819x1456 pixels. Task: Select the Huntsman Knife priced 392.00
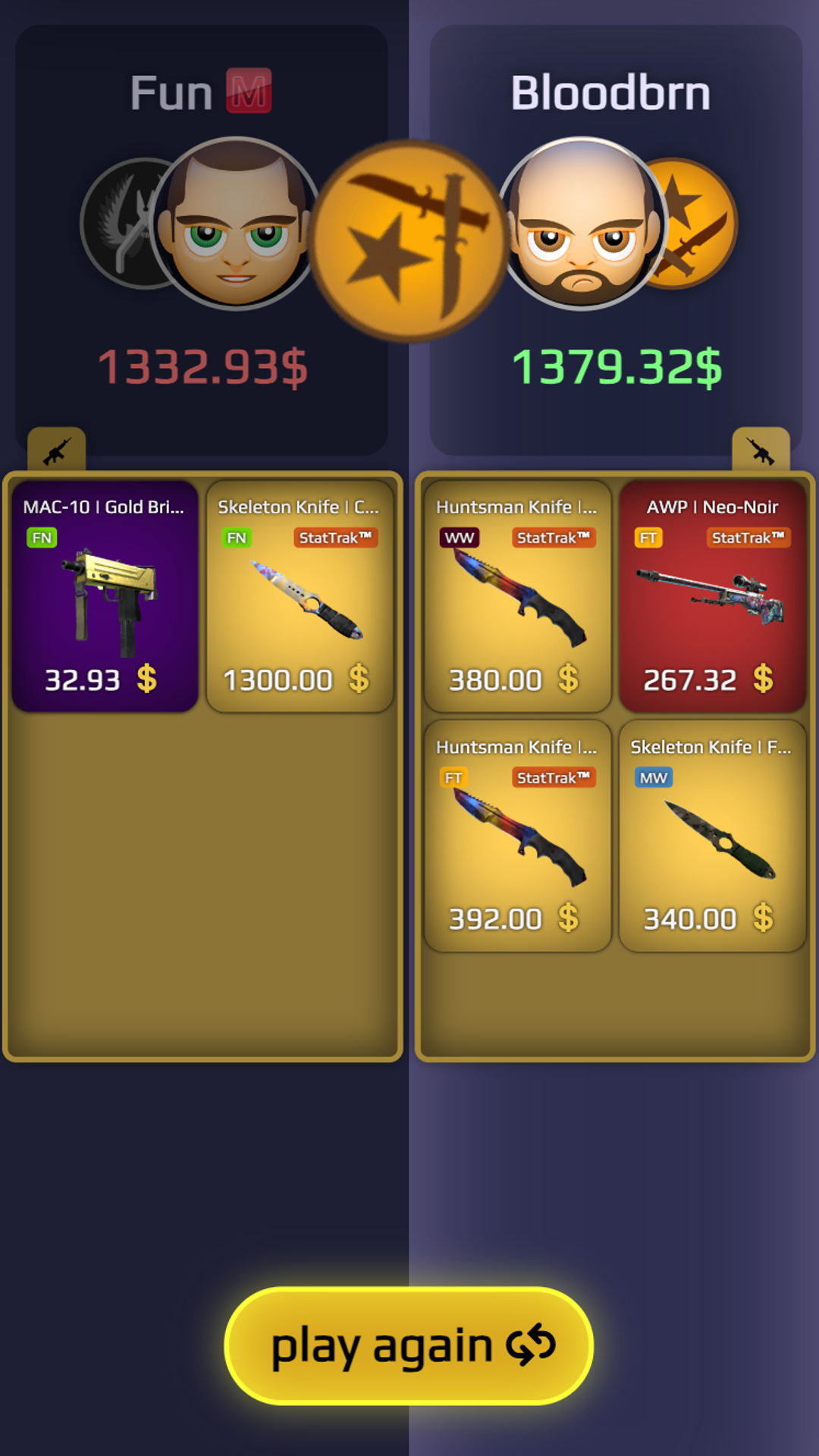coord(518,836)
